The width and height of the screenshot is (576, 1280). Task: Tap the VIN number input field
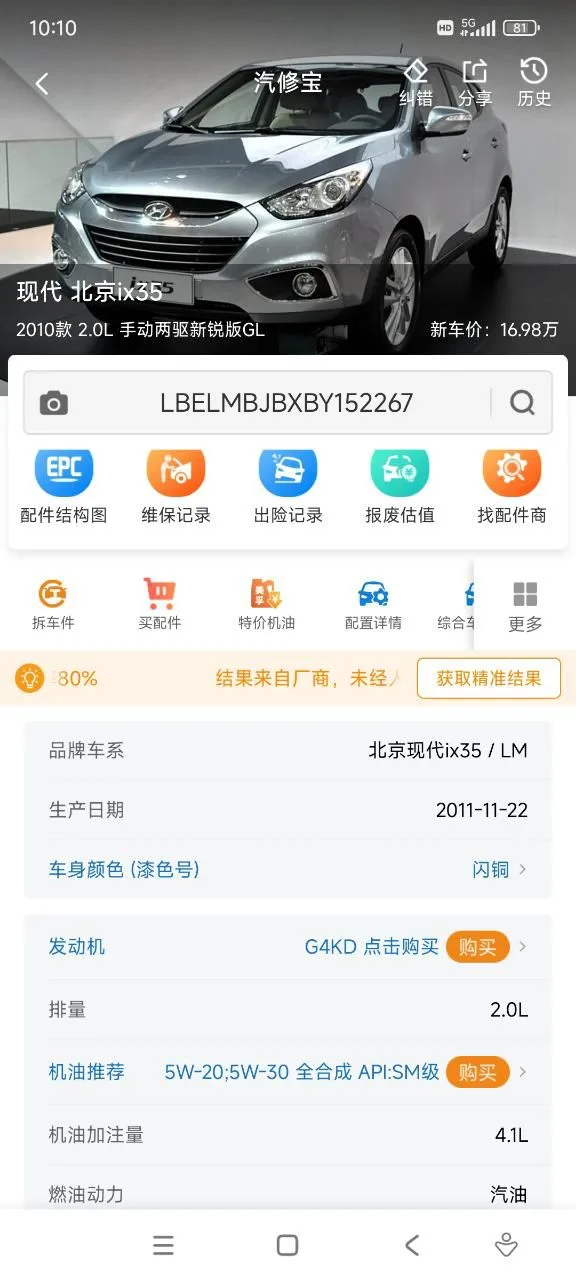[287, 403]
